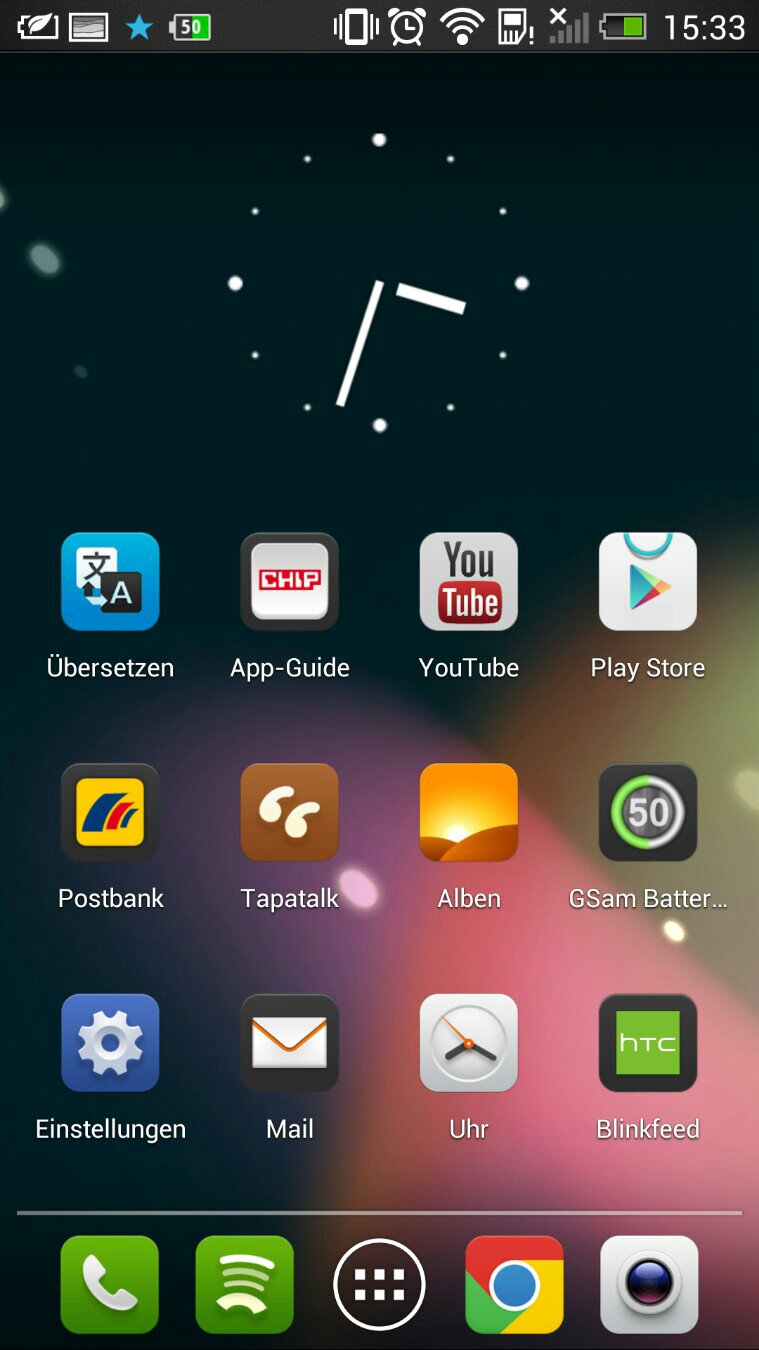
Task: Launch the Postbank app
Action: [x=110, y=812]
